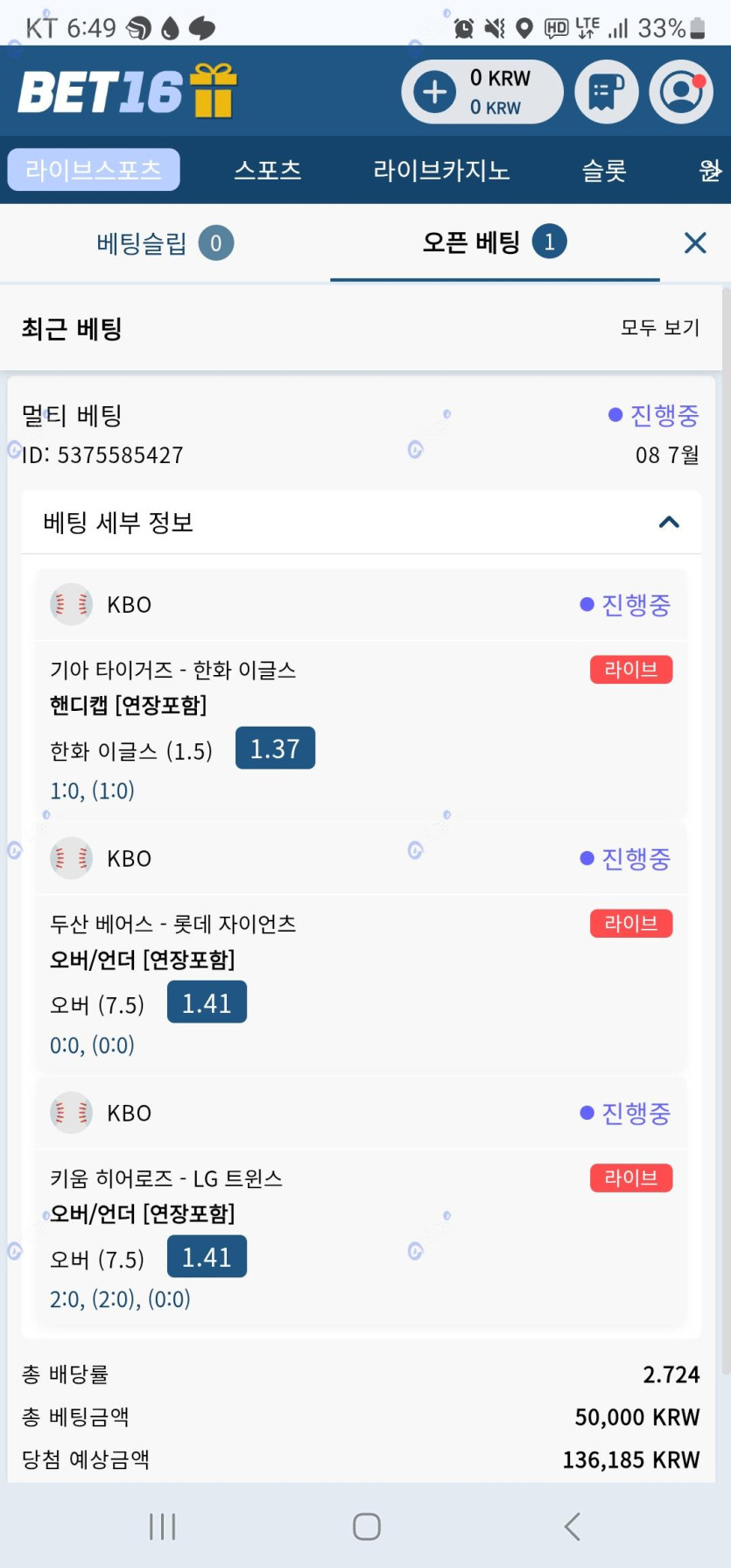Select the 오픈 베팅 tab
Viewport: 731px width, 1568px height.
click(495, 243)
